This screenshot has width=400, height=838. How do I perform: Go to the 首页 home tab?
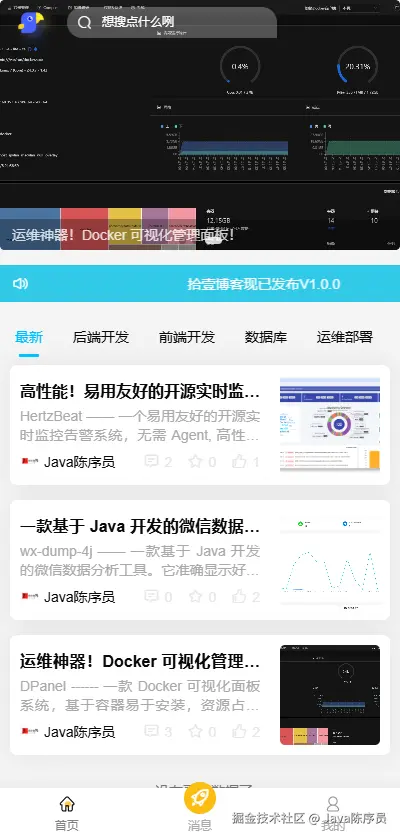67,813
